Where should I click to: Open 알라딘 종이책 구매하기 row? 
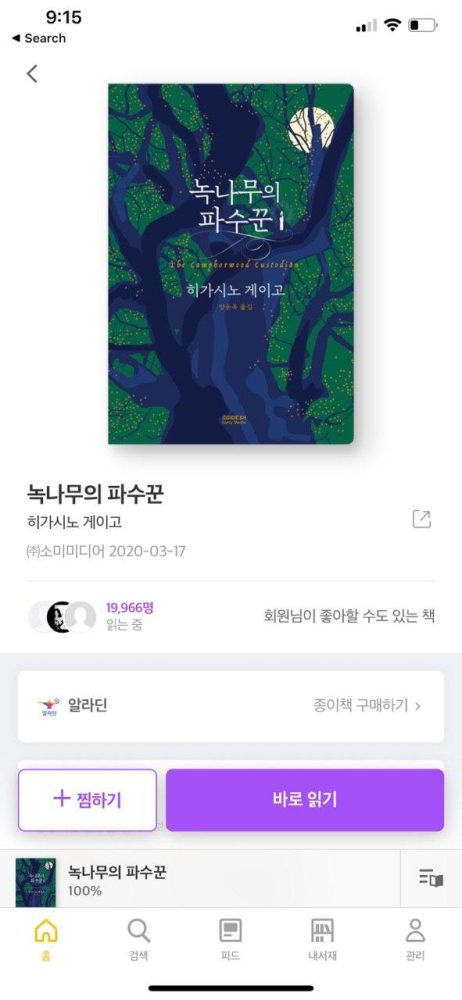click(231, 706)
